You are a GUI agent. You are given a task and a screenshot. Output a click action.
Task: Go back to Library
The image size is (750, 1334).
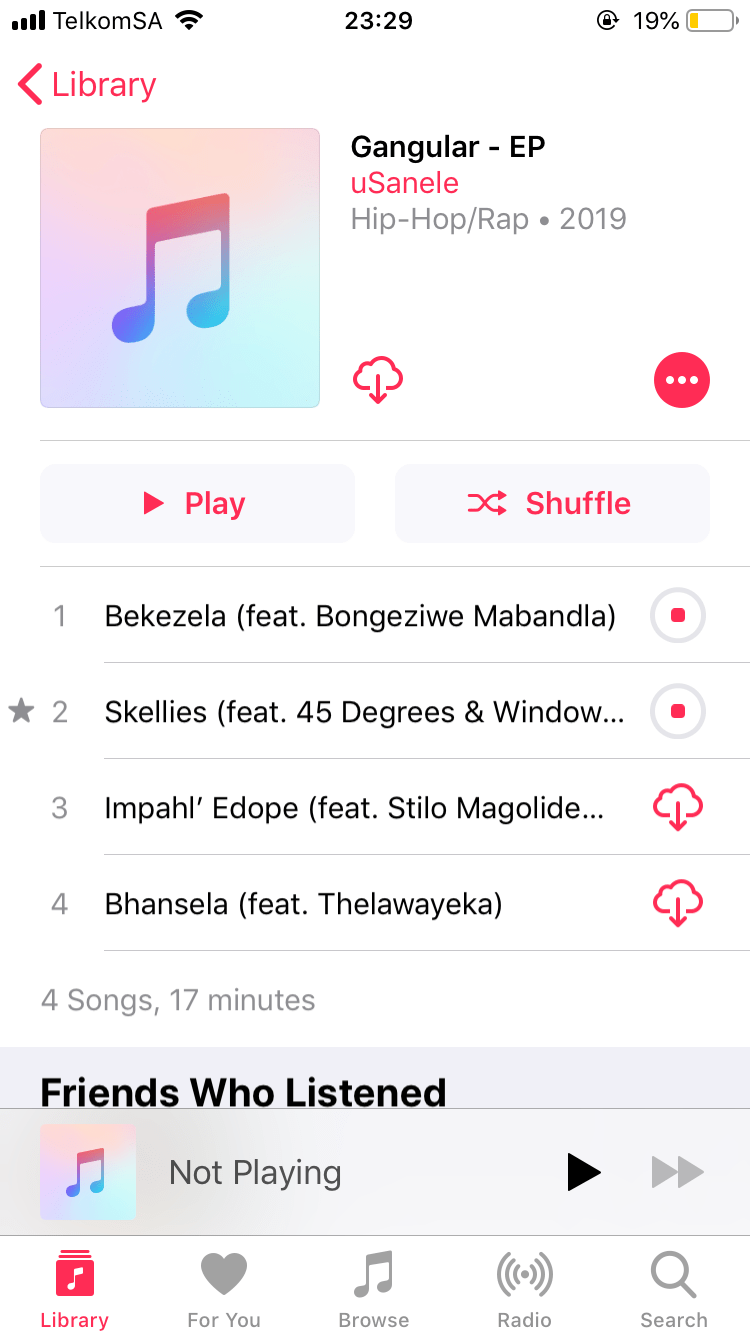click(x=88, y=85)
